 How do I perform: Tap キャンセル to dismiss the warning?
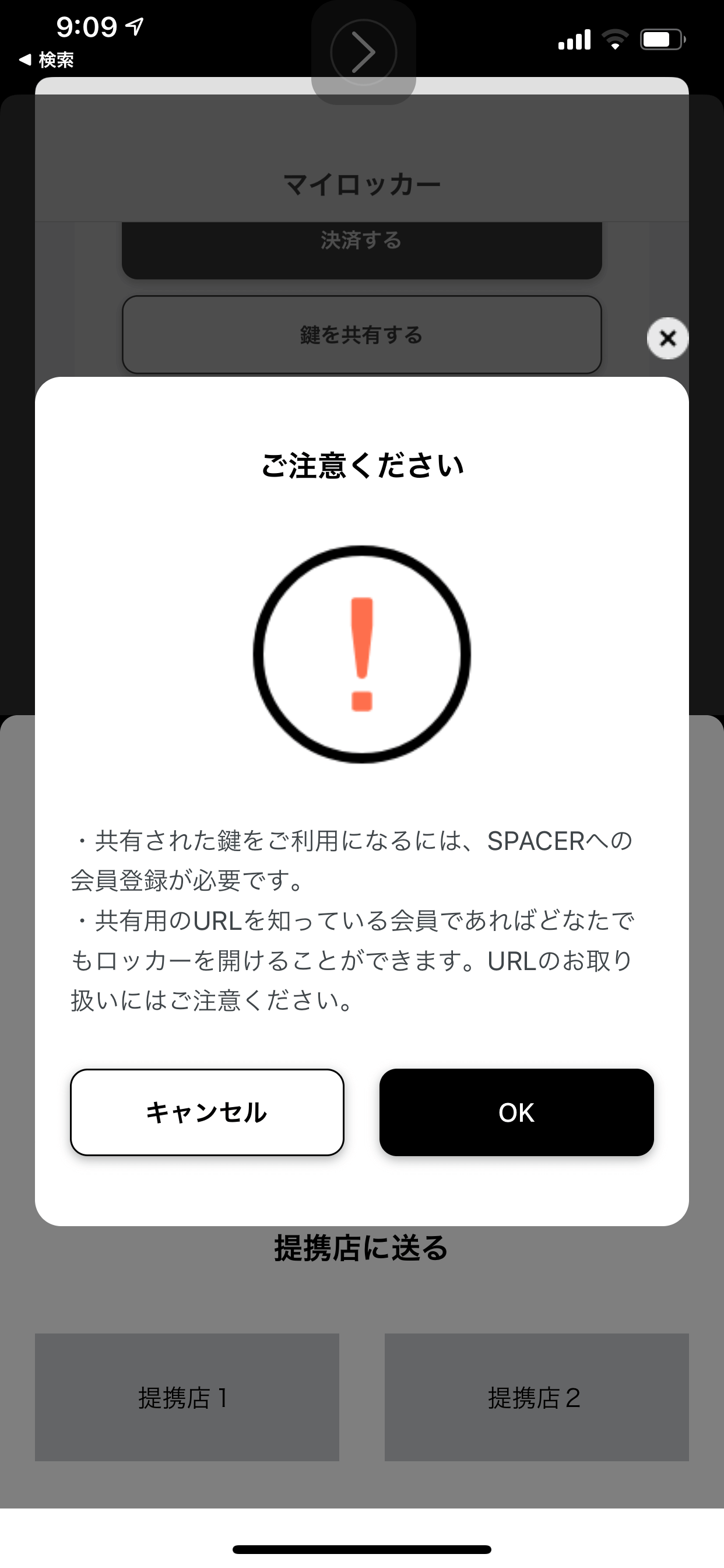pos(207,1112)
